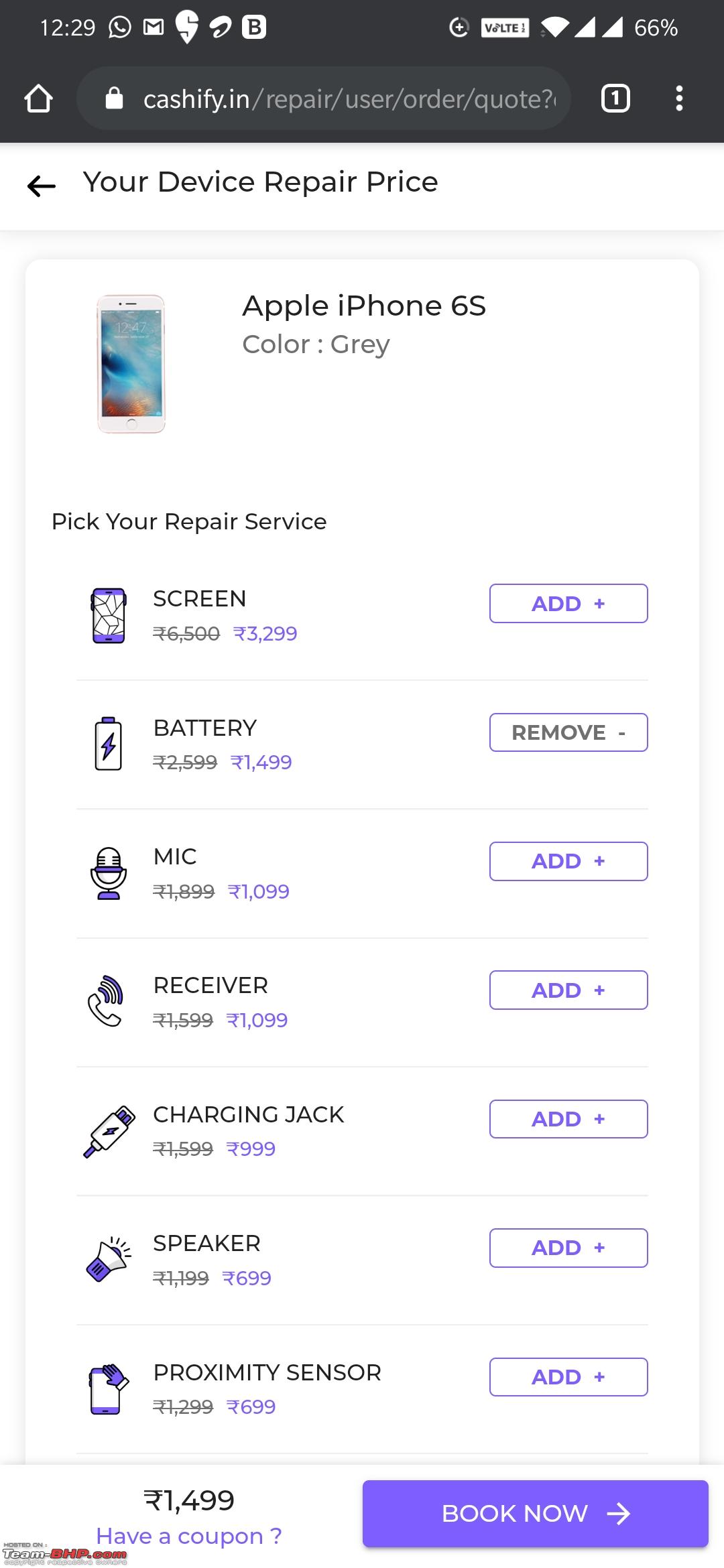Go back from Your Device Repair Price
The width and height of the screenshot is (724, 1568).
click(41, 186)
